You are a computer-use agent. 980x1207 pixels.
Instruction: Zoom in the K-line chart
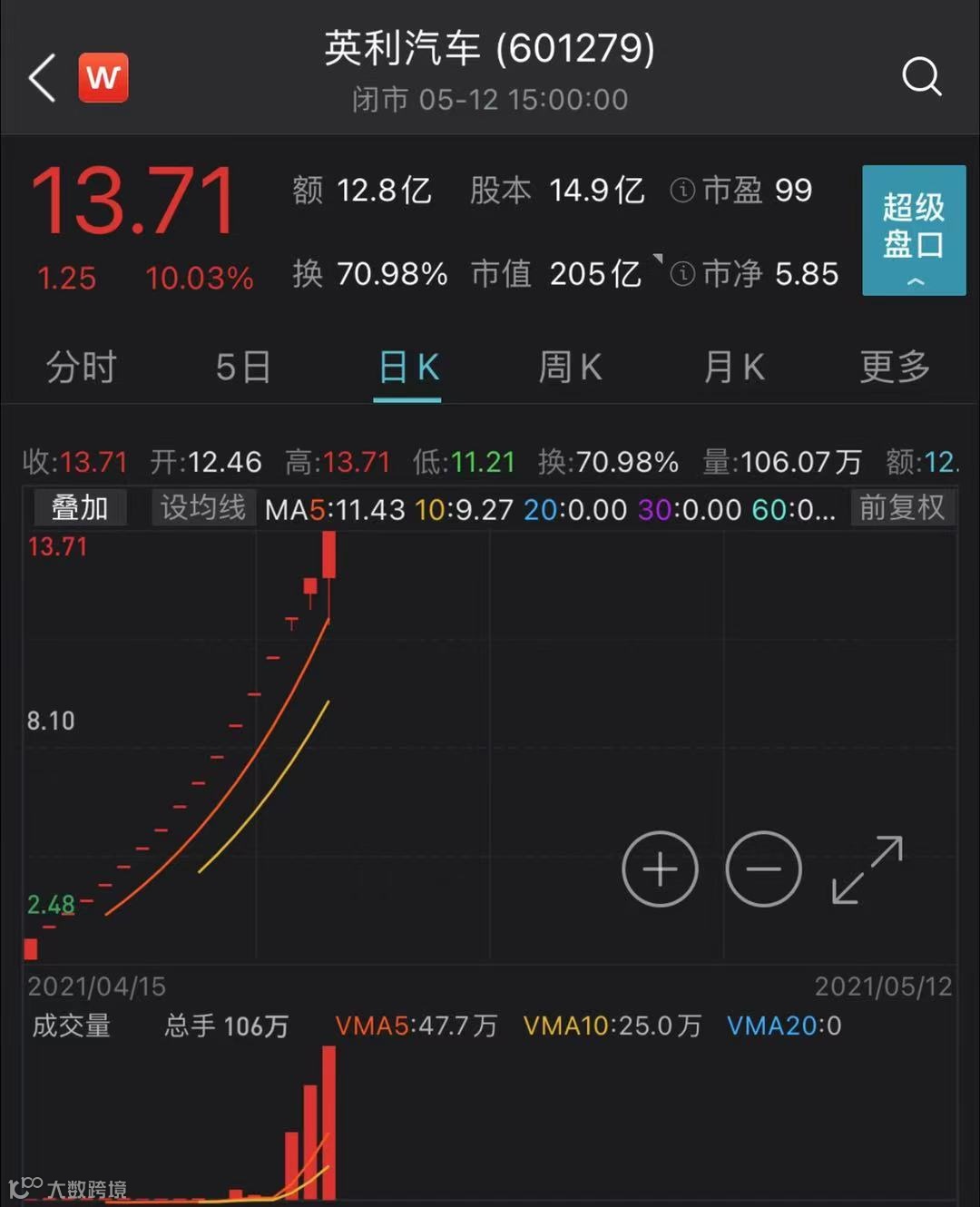pyautogui.click(x=660, y=868)
